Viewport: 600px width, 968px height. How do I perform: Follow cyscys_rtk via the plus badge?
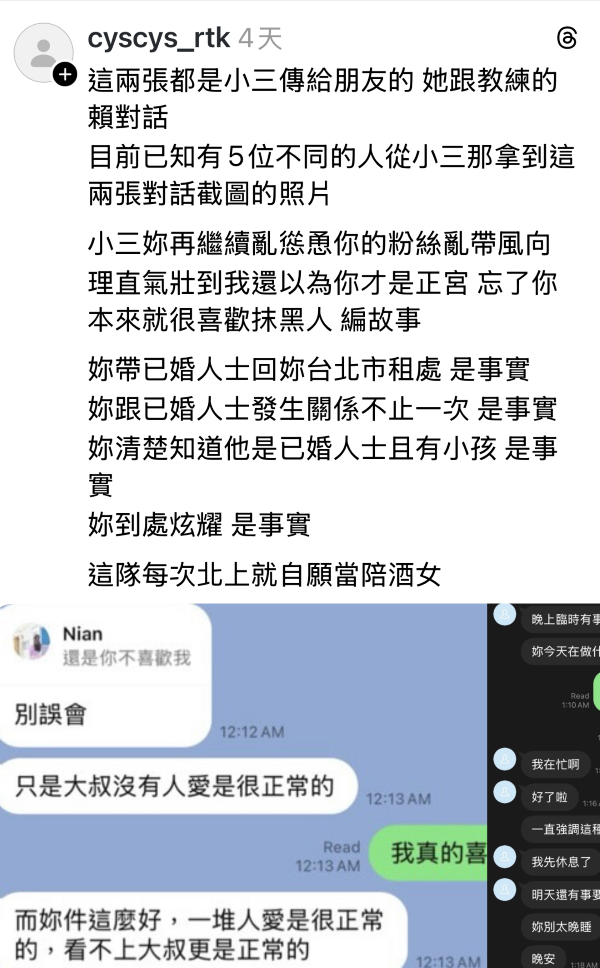coord(65,74)
